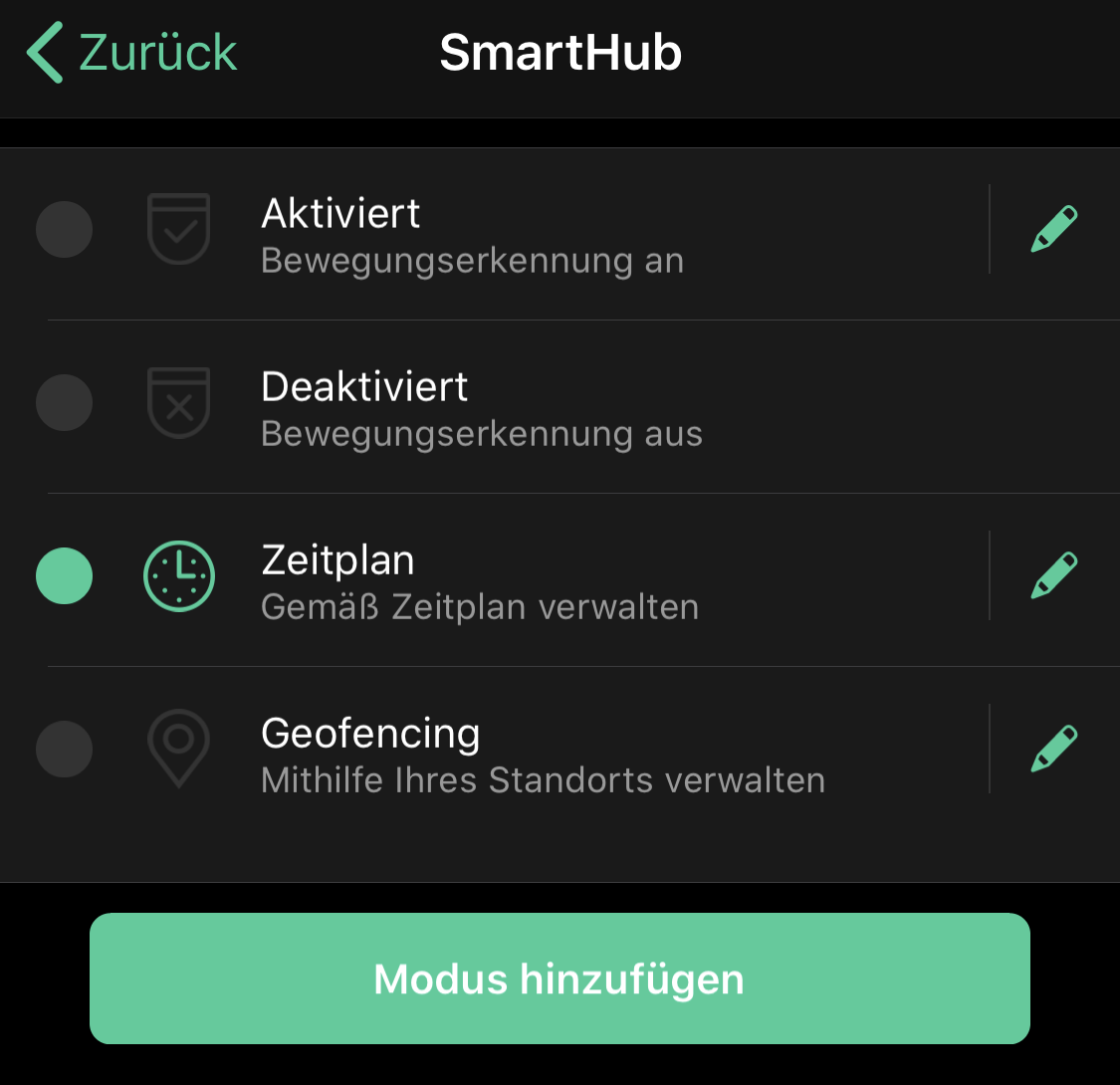Select the Deaktiviert mode
The width and height of the screenshot is (1120, 1085).
pyautogui.click(x=65, y=403)
